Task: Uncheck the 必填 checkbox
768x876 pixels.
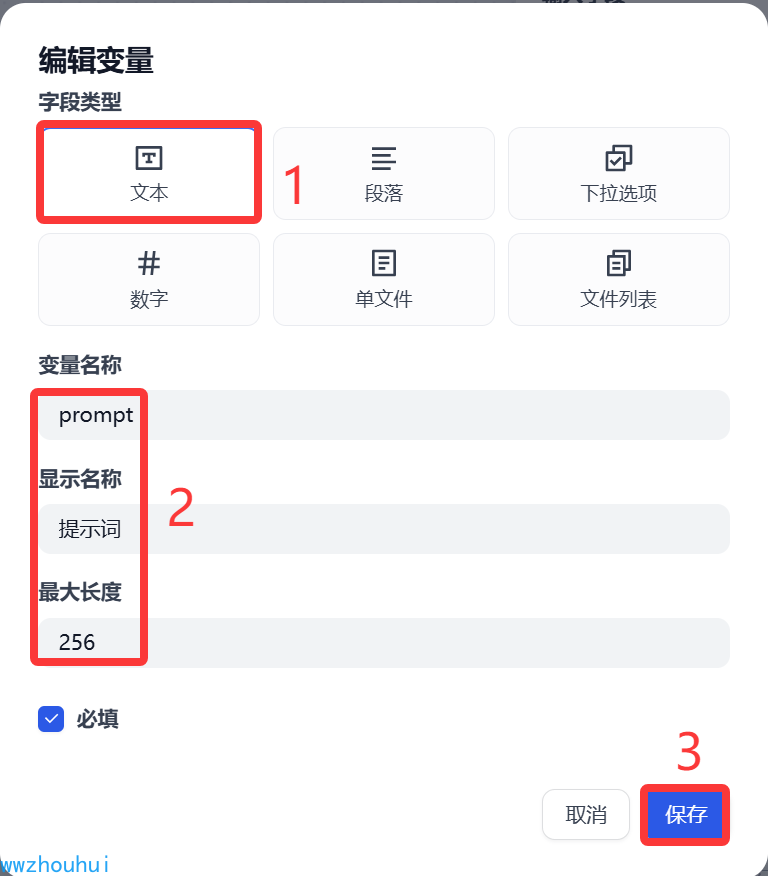Action: 51,719
